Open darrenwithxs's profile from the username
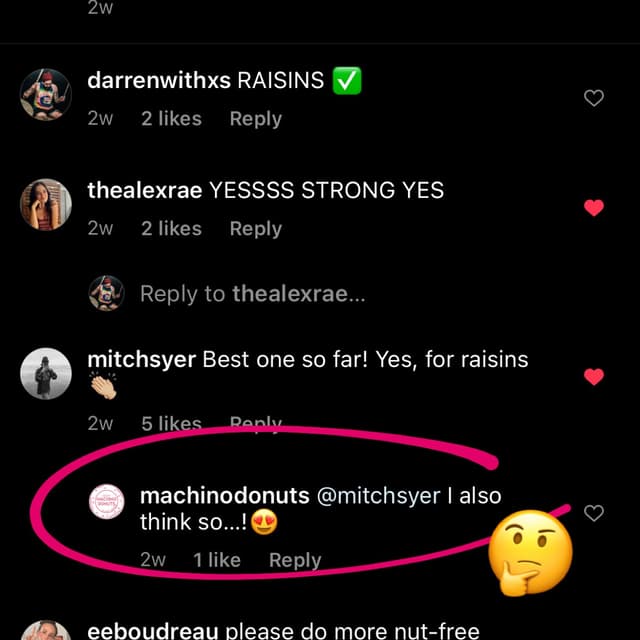This screenshot has height=640, width=640. point(158,81)
